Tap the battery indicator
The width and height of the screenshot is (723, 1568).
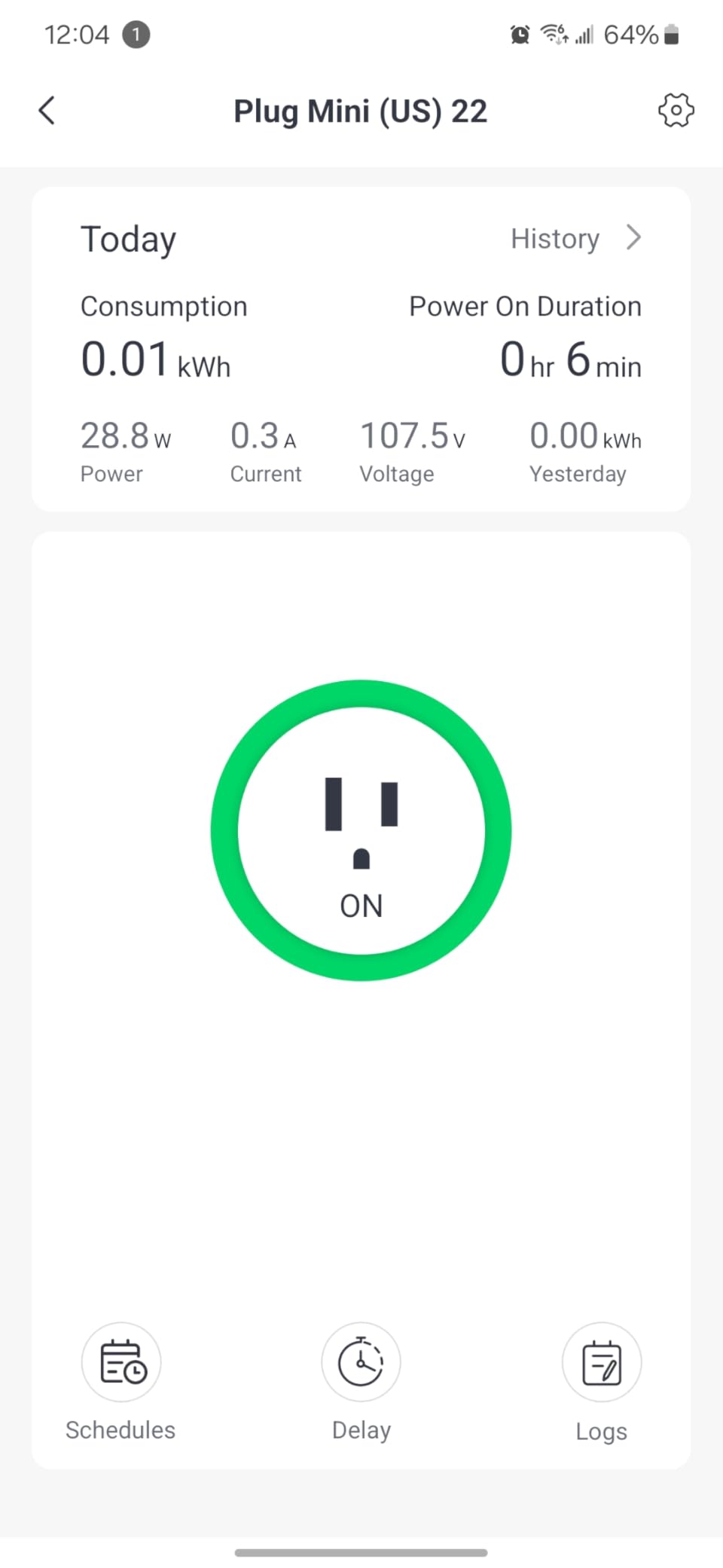coord(670,34)
